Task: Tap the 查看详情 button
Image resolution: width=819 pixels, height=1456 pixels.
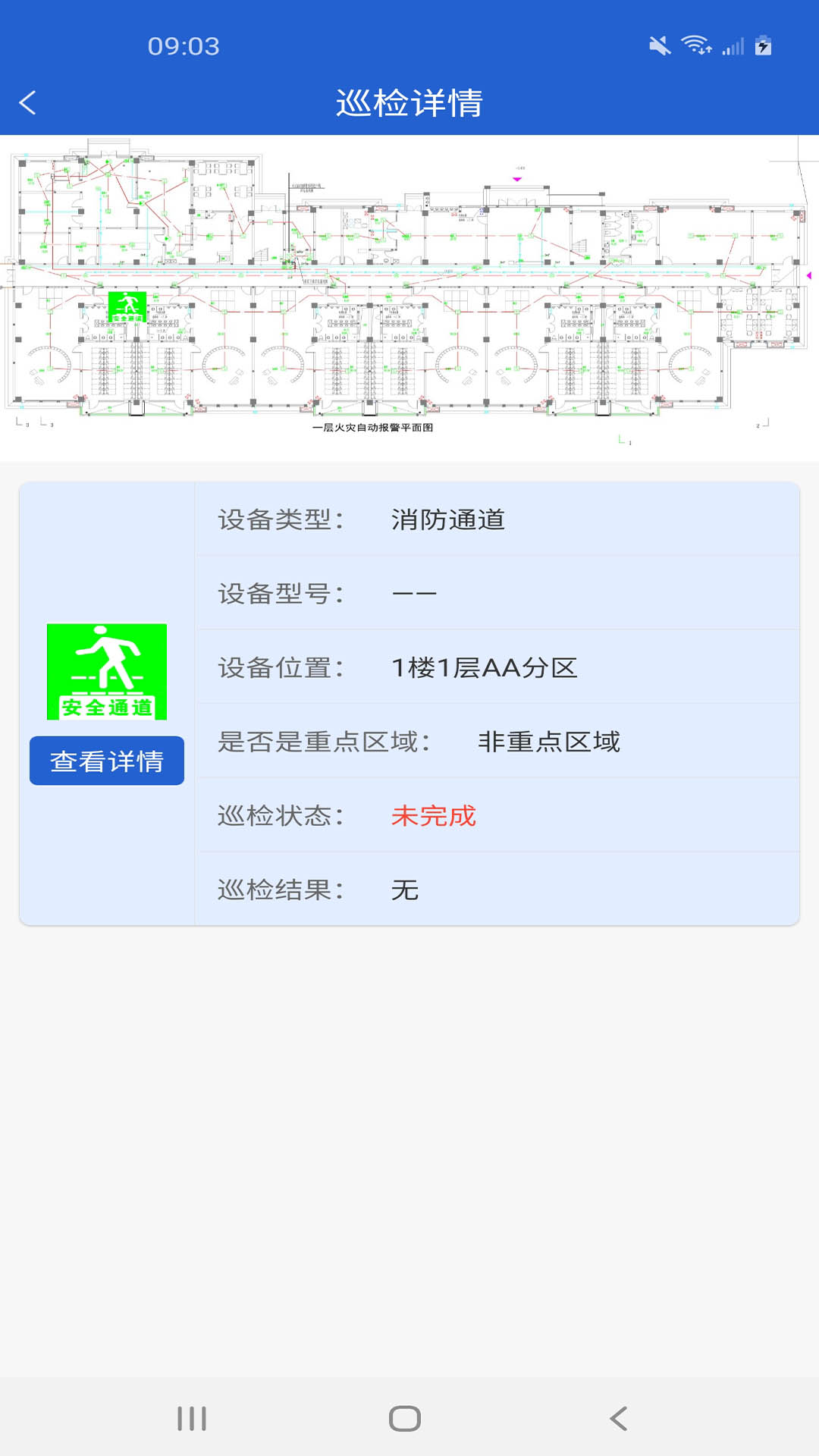Action: coord(107,761)
